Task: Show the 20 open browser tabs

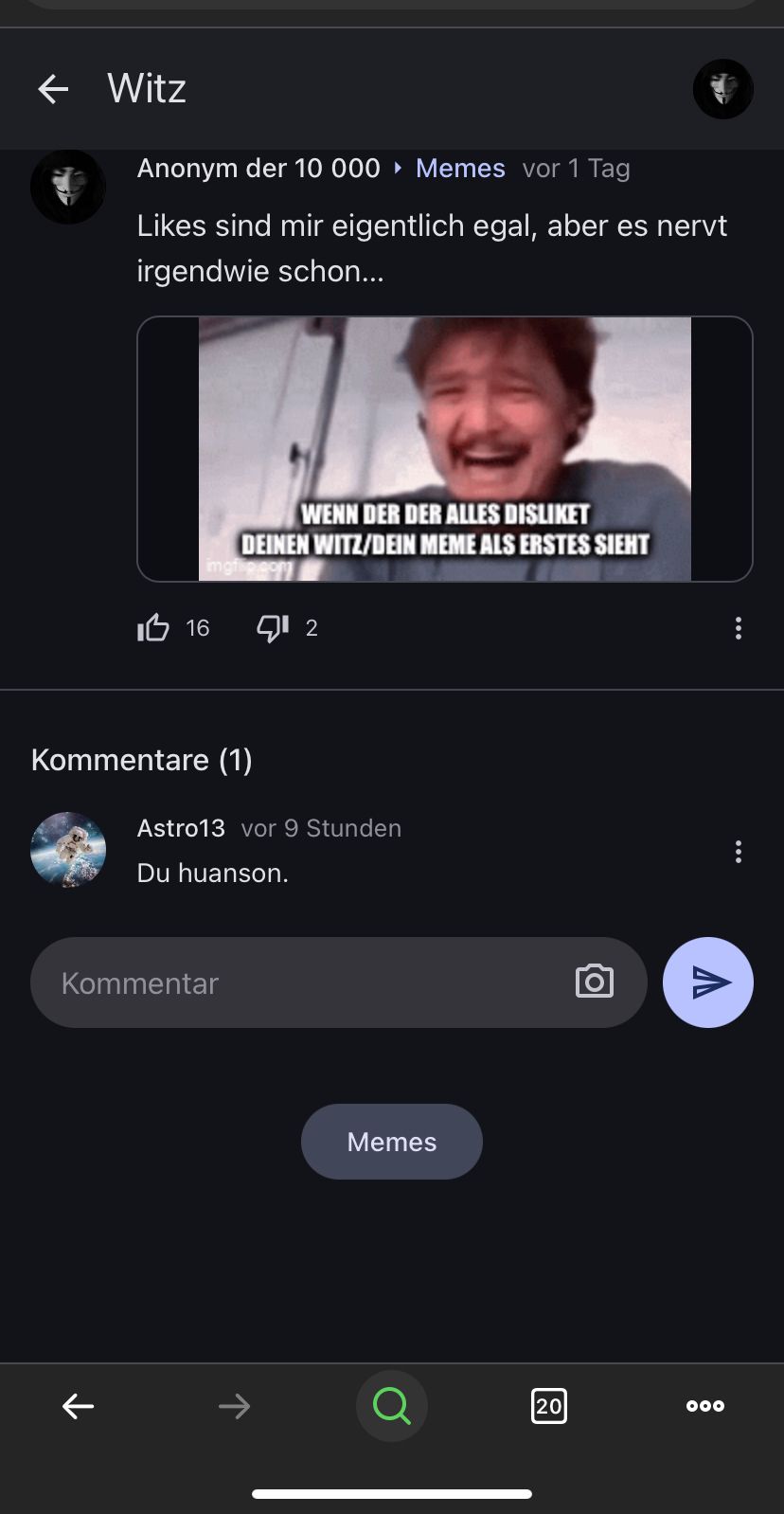Action: tap(548, 1406)
